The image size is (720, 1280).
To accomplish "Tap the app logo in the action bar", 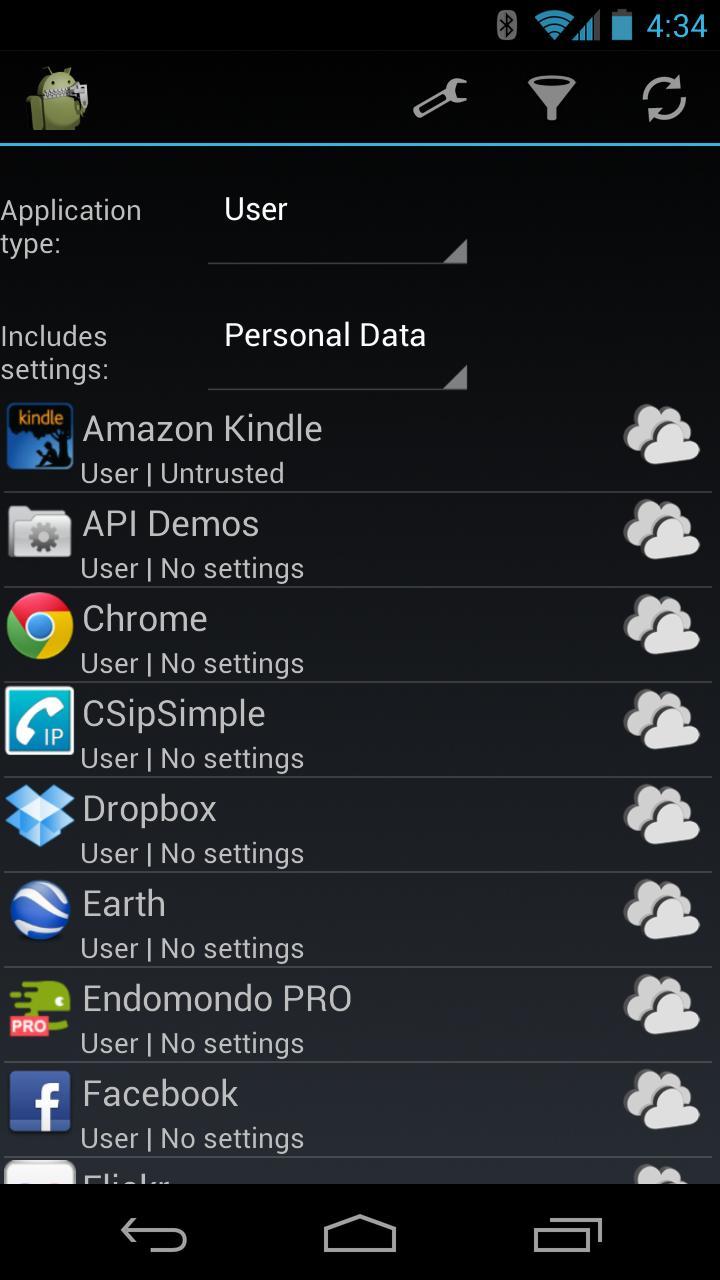I will [55, 99].
